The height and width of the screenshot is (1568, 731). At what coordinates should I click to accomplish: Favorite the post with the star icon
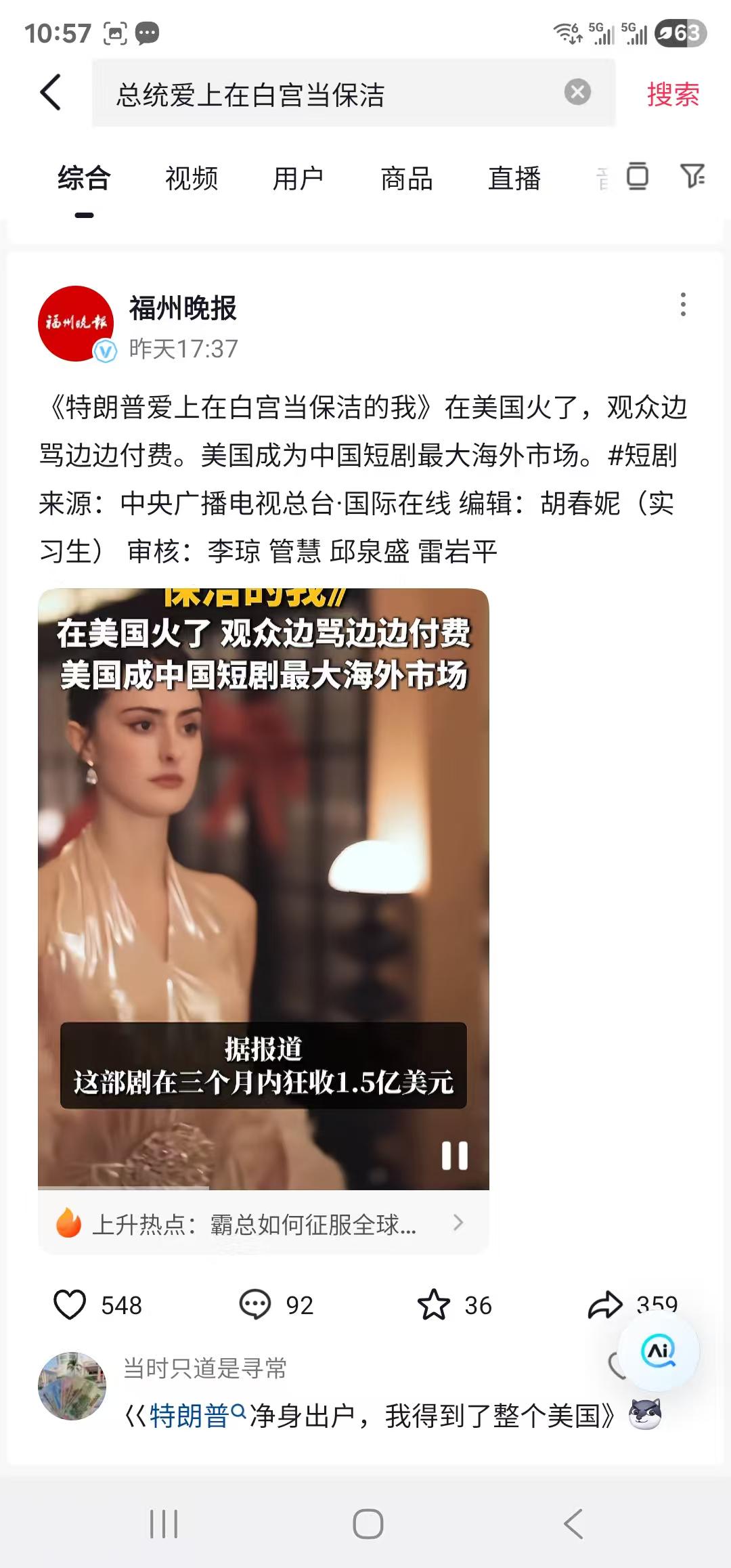tap(433, 1305)
